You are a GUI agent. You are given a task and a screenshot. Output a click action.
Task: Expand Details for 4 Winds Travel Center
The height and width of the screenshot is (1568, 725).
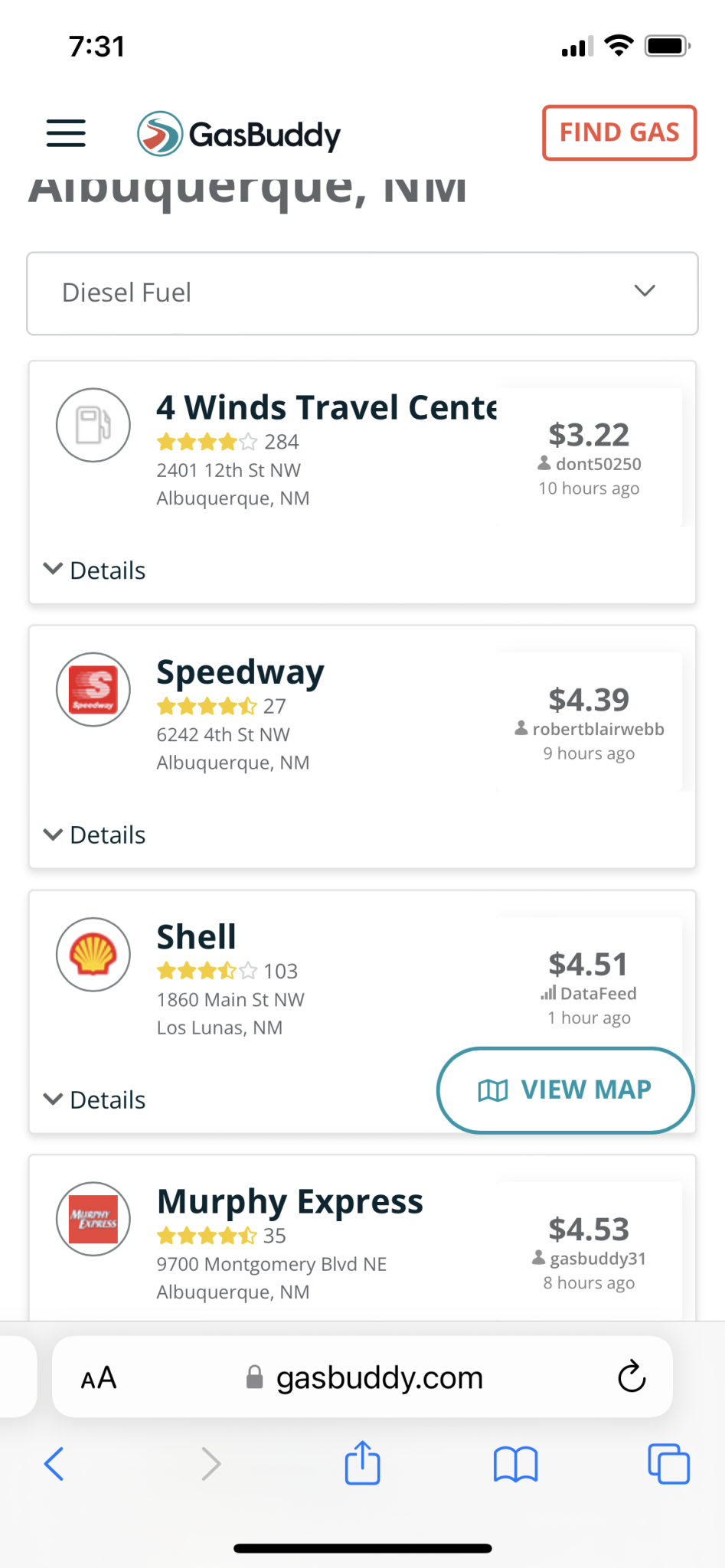94,570
